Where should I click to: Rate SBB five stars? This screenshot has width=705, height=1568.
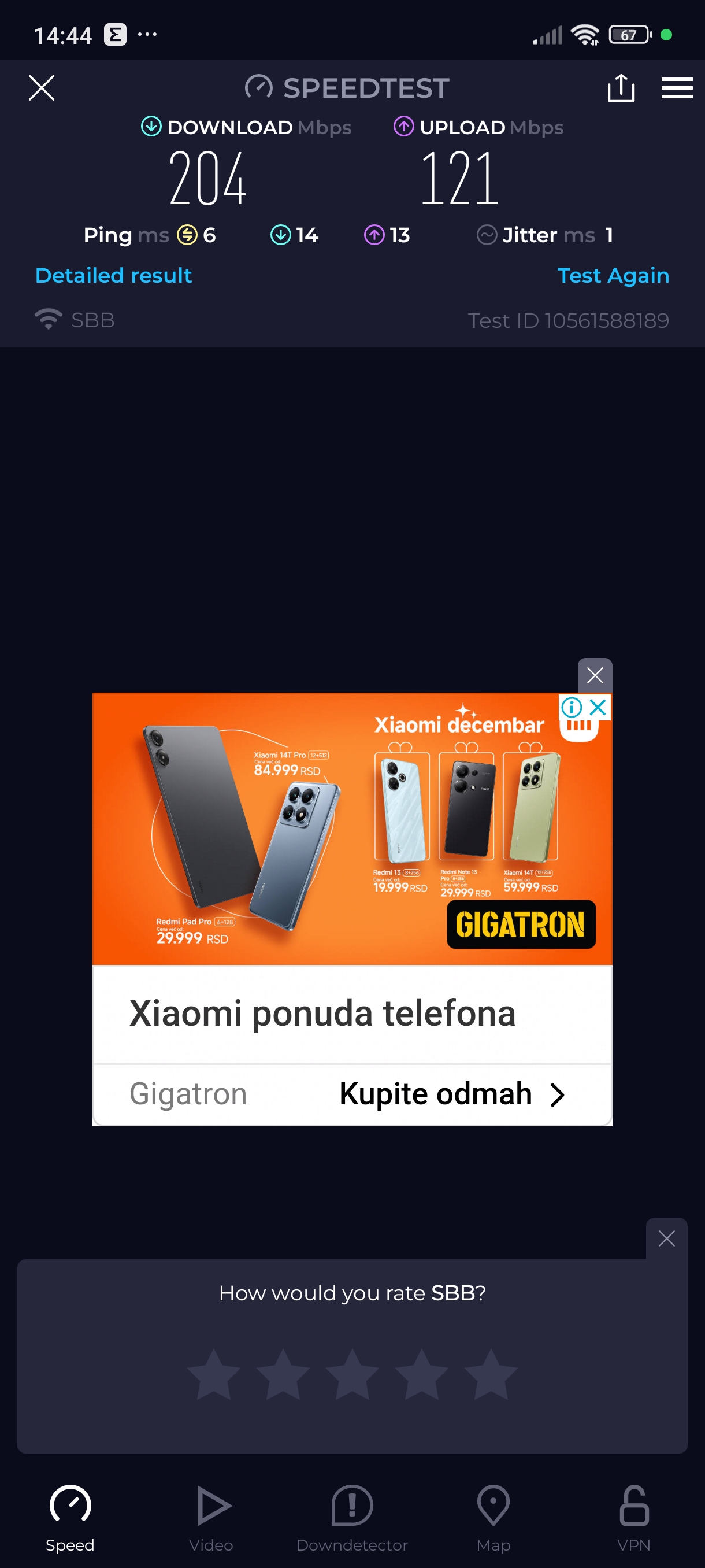pyautogui.click(x=490, y=1374)
